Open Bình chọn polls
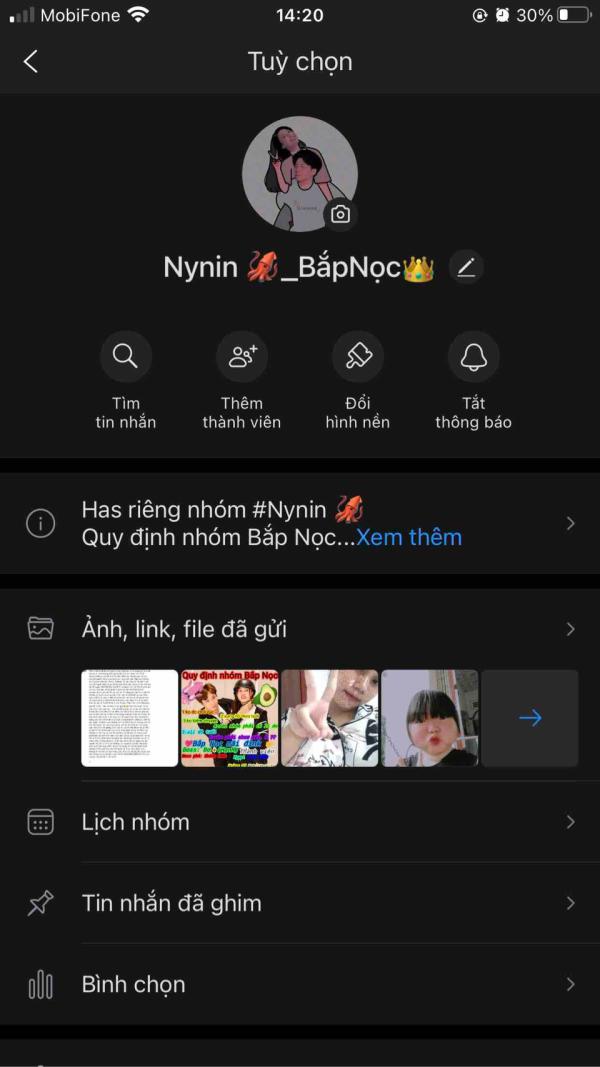 (300, 984)
